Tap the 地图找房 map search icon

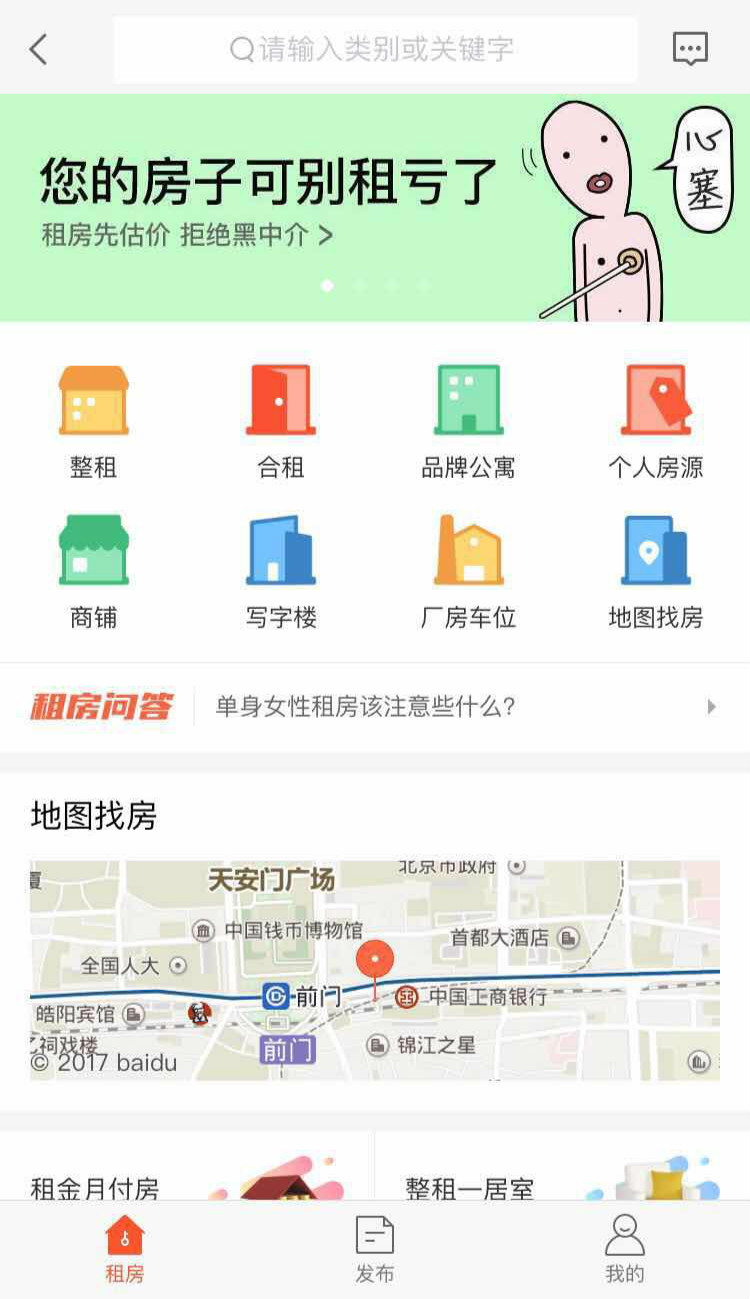coord(655,550)
